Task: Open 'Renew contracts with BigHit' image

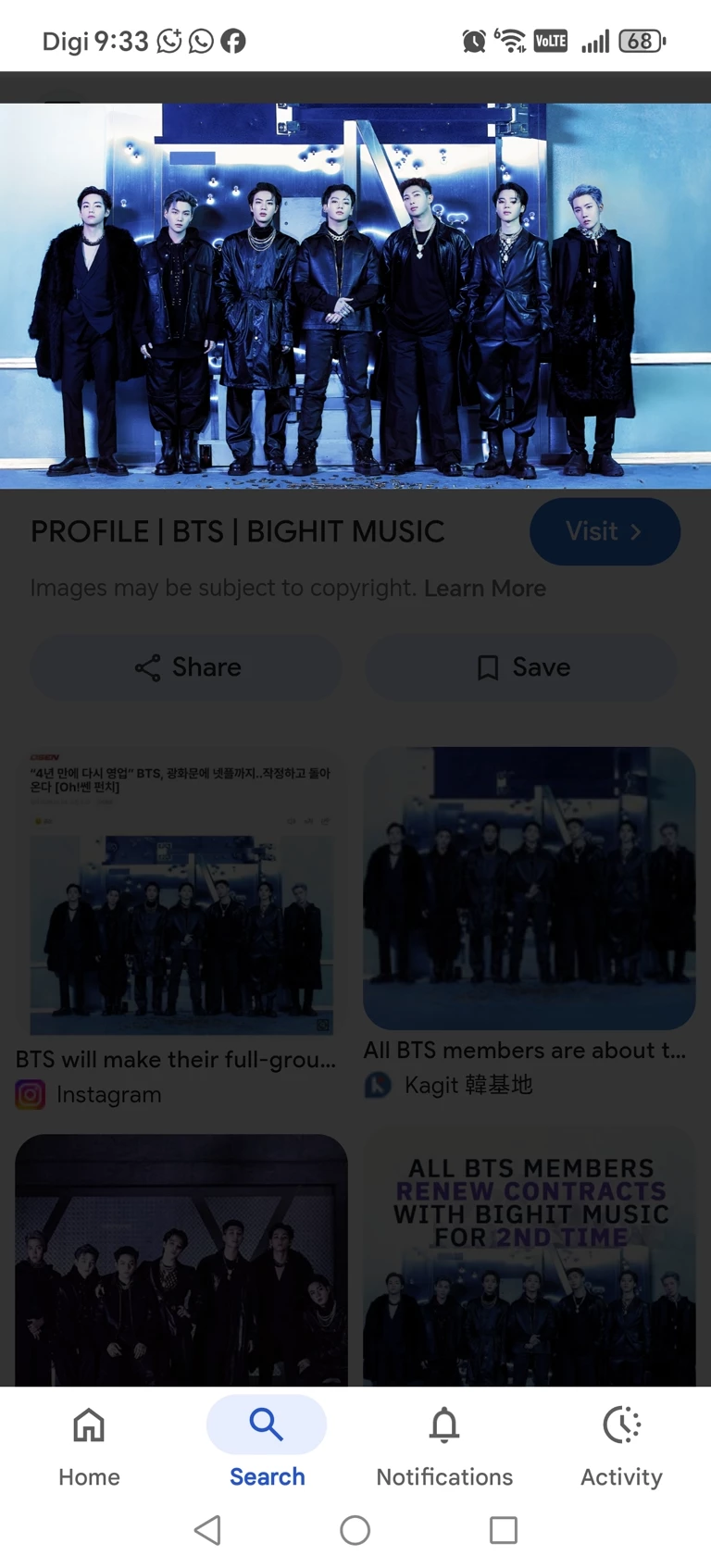Action: (529, 1259)
